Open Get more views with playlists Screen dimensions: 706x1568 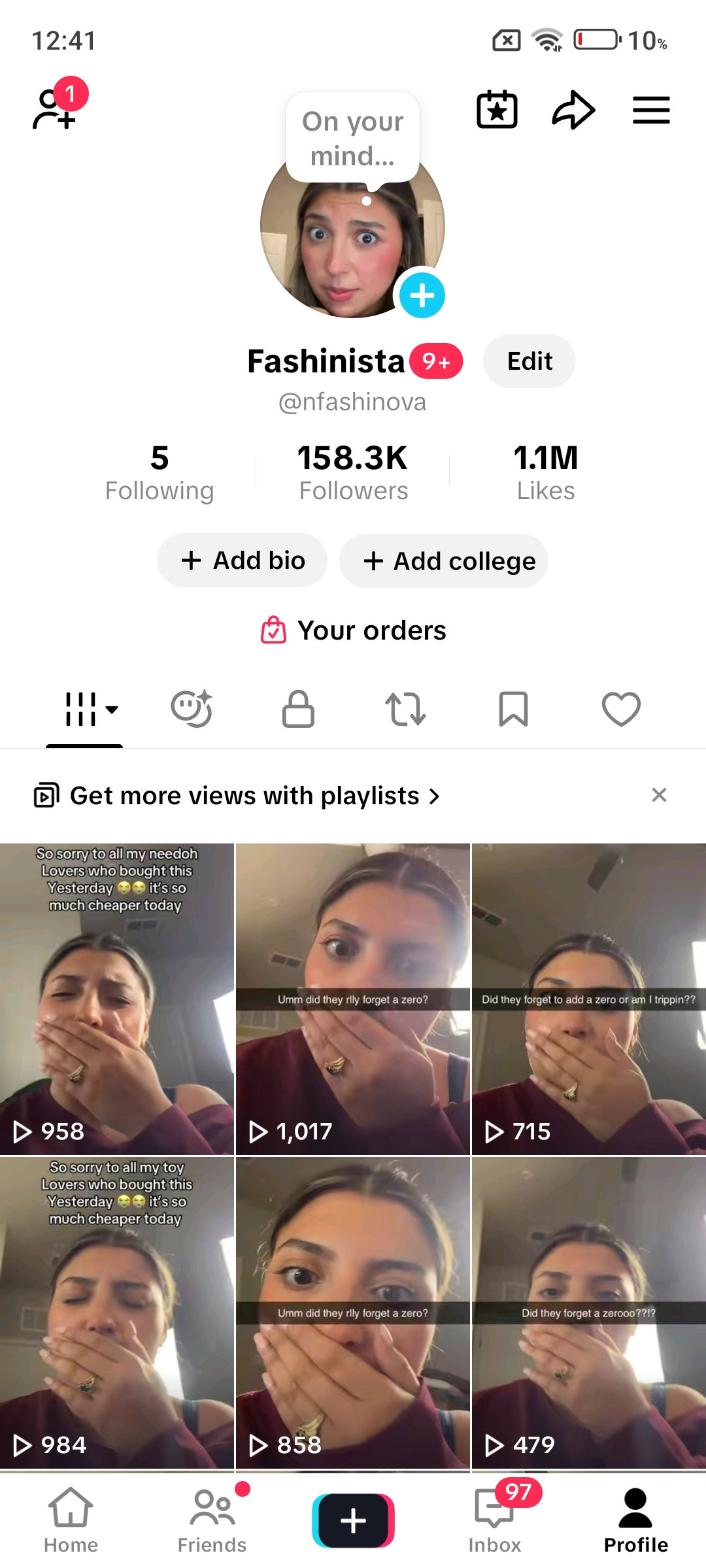point(237,796)
